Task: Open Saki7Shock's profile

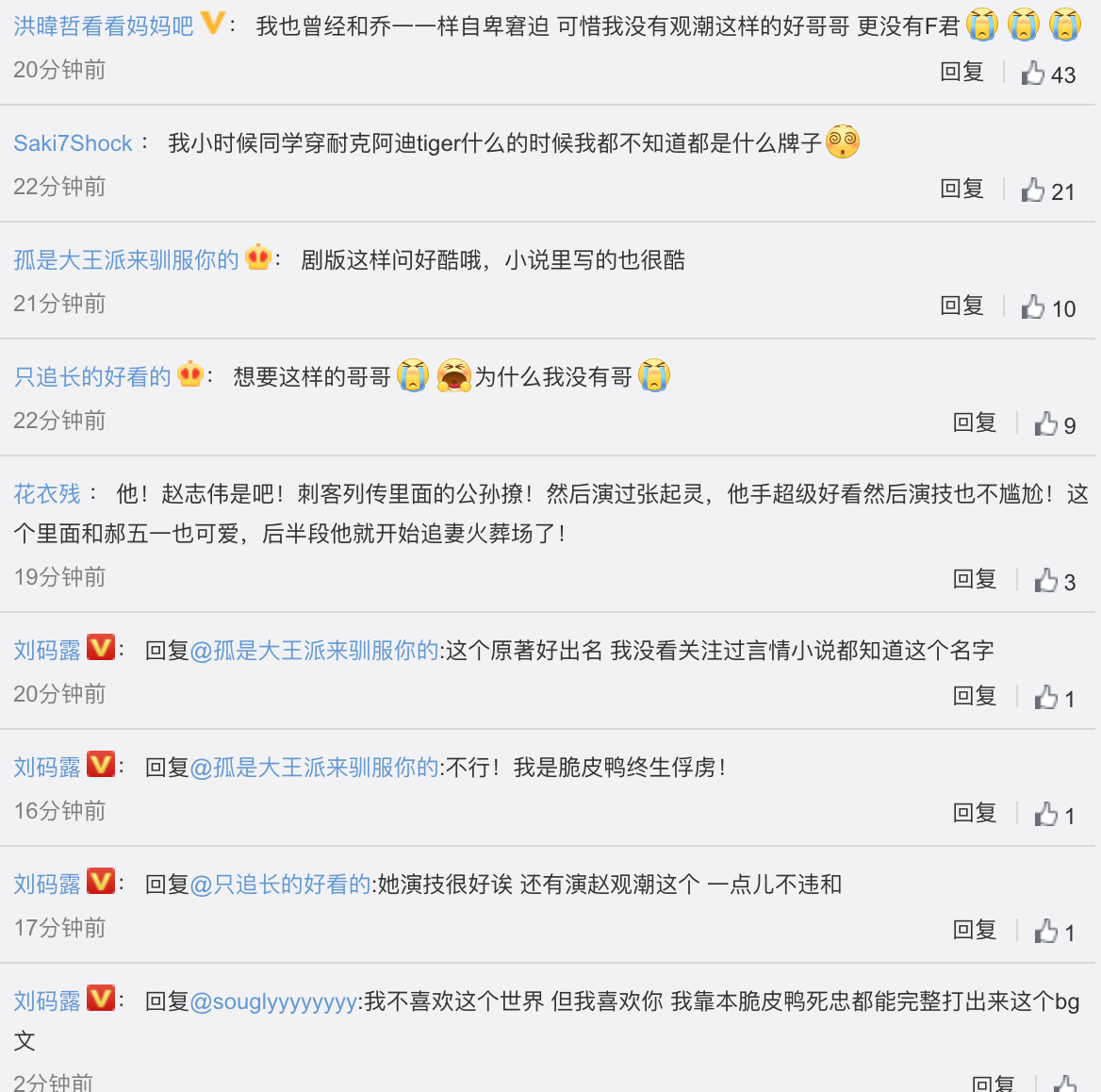Action: (73, 143)
